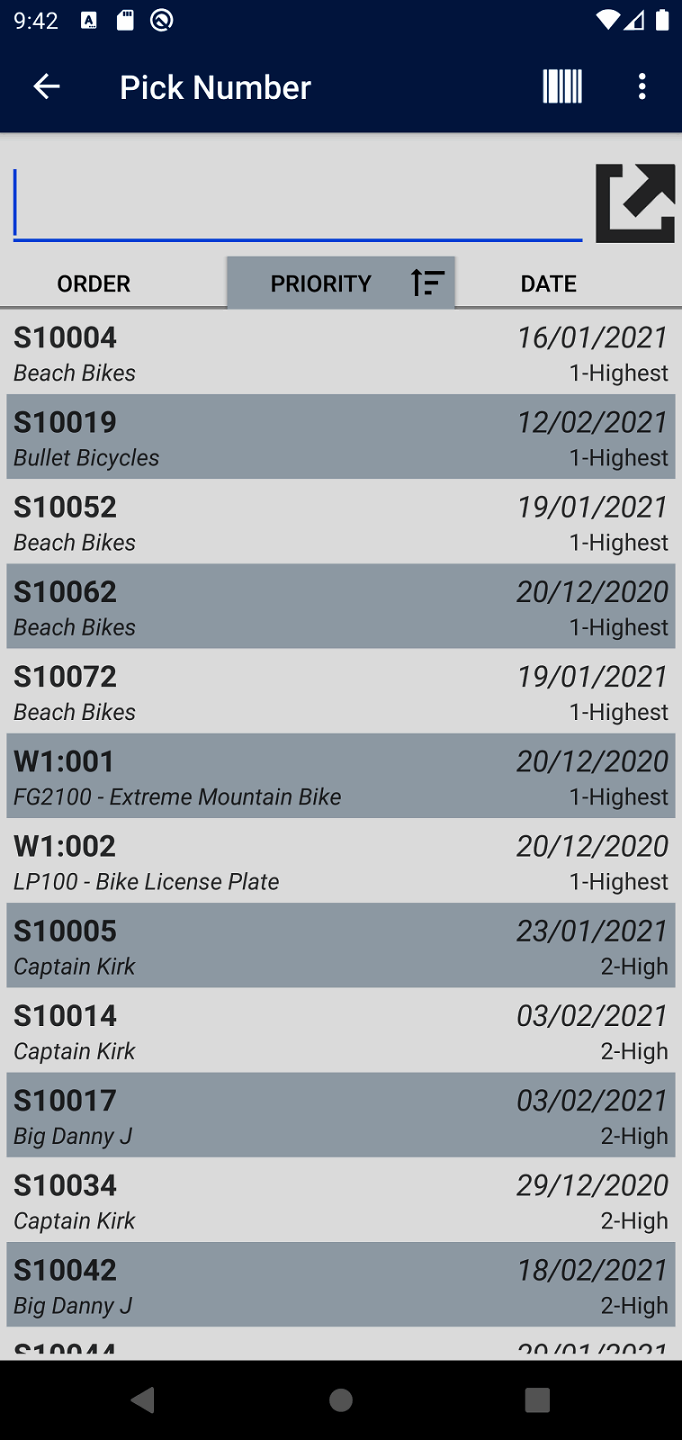Image resolution: width=682 pixels, height=1440 pixels.
Task: Open the barcode scanner
Action: tap(562, 87)
